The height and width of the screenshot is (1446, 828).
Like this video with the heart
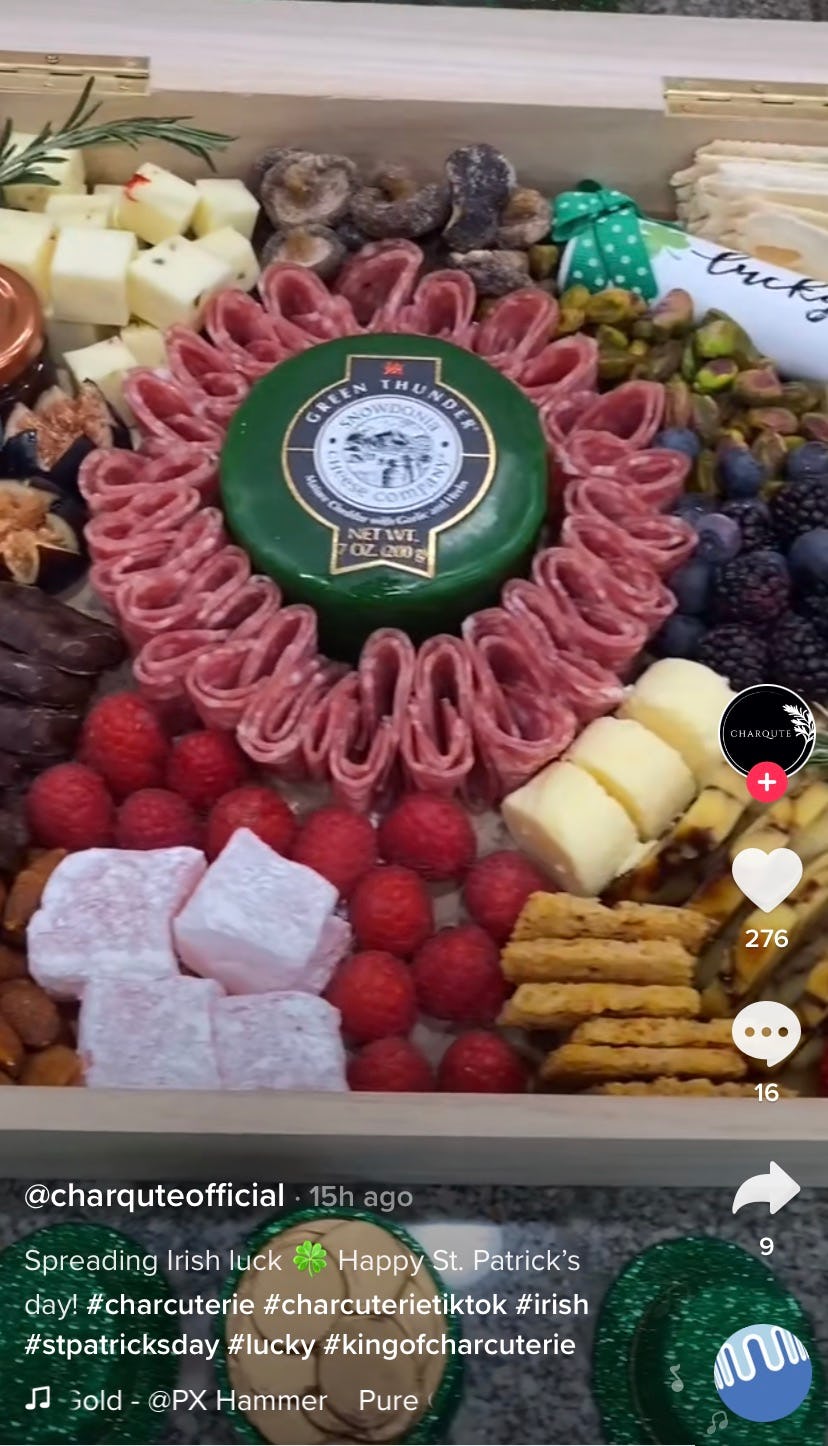pyautogui.click(x=767, y=879)
